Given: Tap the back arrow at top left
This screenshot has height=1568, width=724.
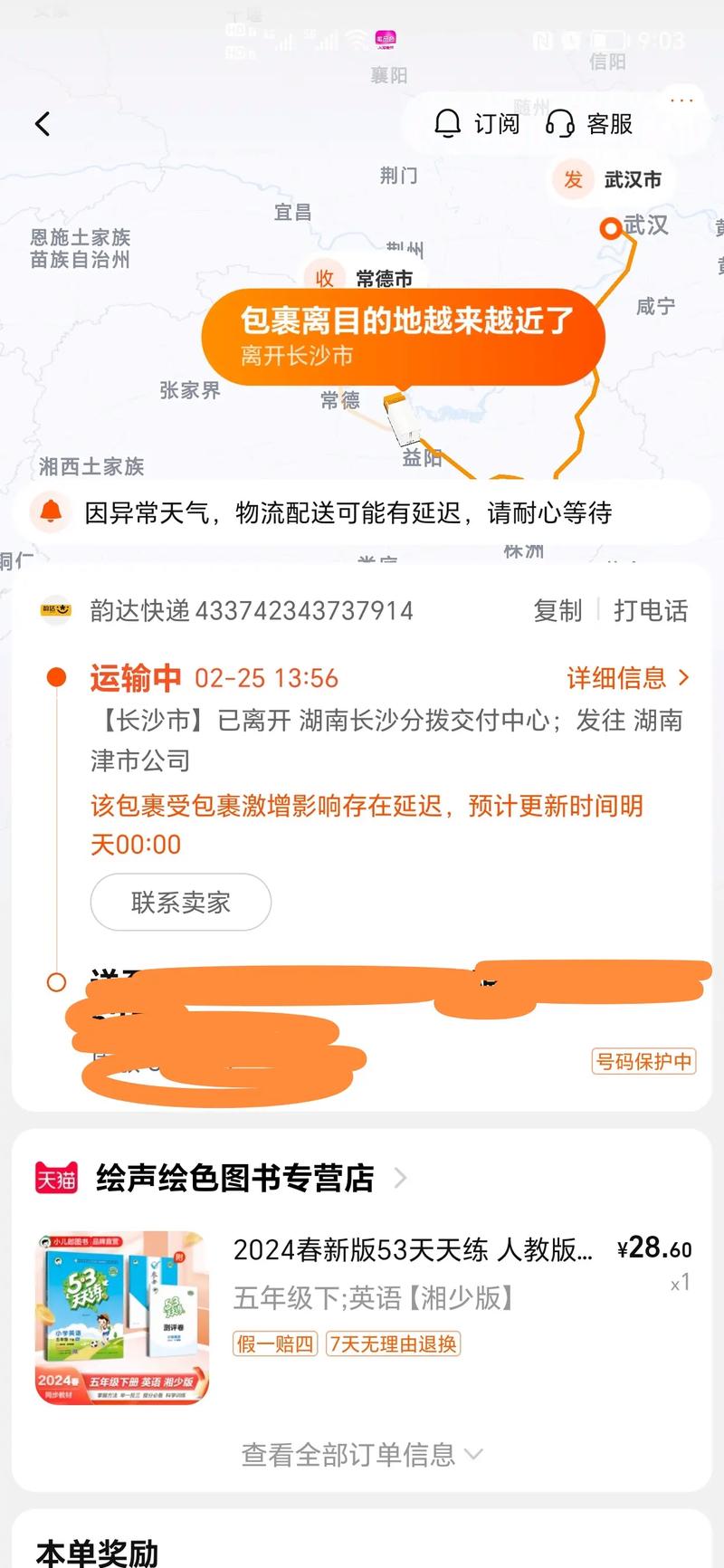Looking at the screenshot, I should click(43, 124).
